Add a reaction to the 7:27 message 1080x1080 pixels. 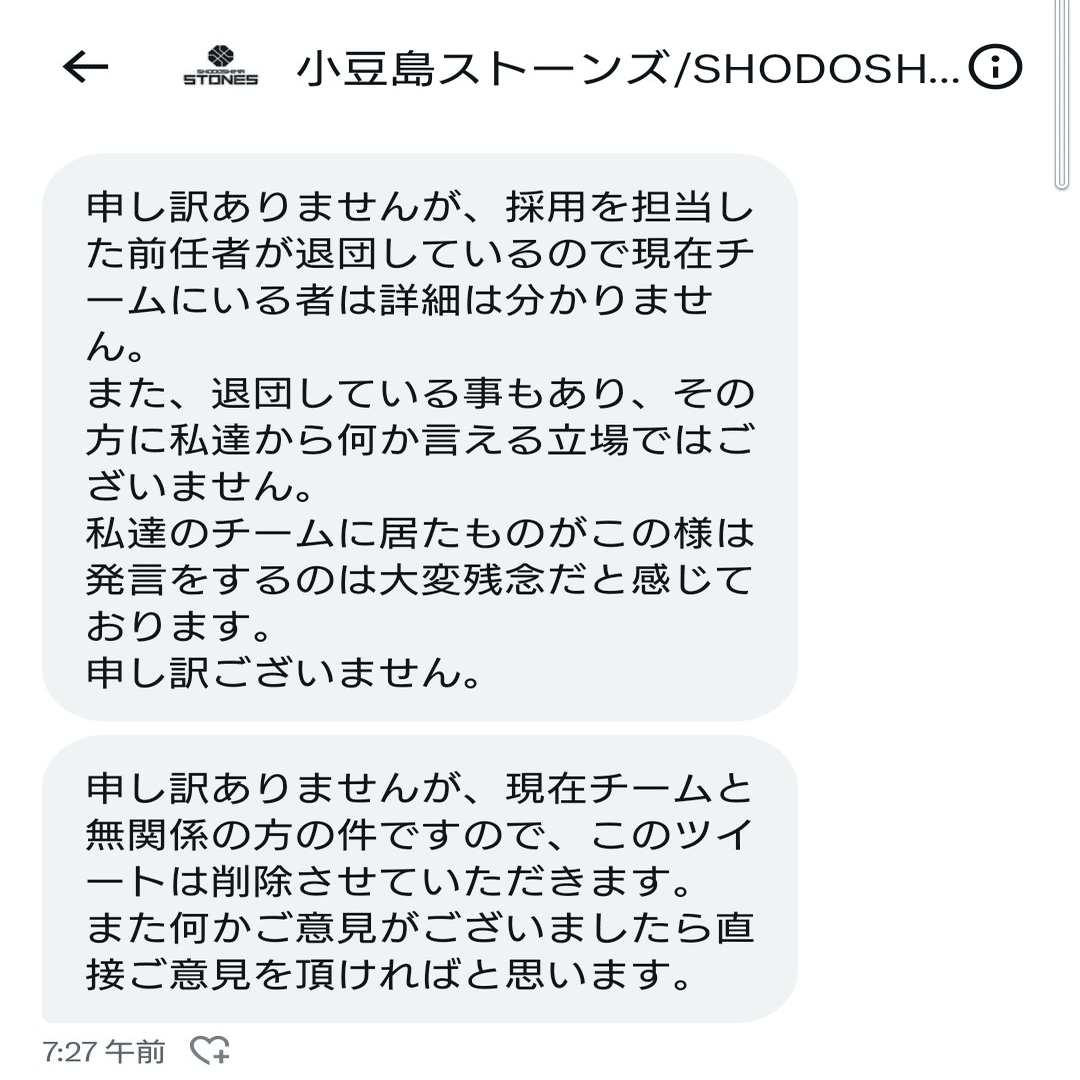210,1050
